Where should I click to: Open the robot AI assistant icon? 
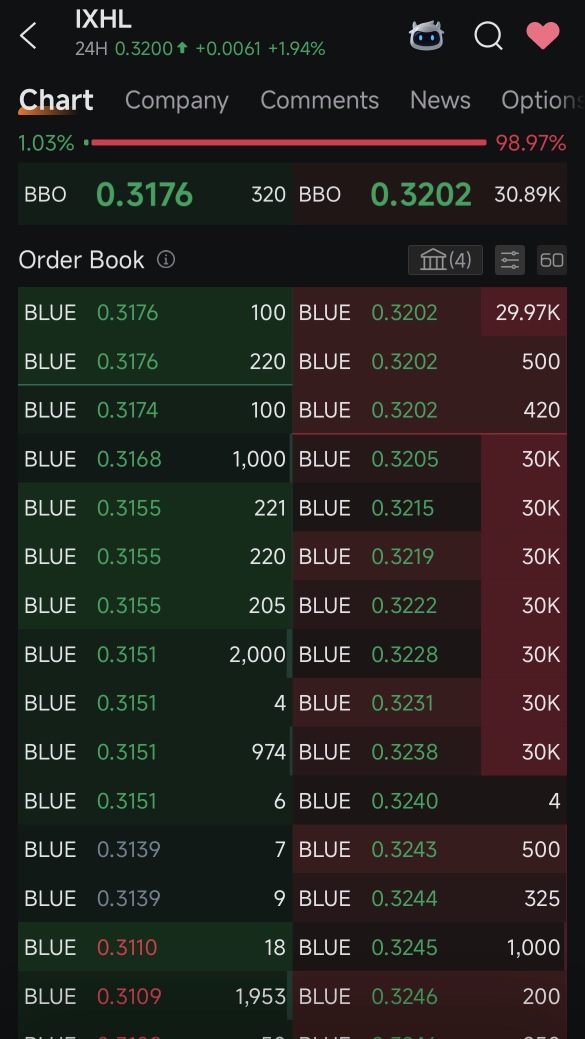[x=427, y=35]
